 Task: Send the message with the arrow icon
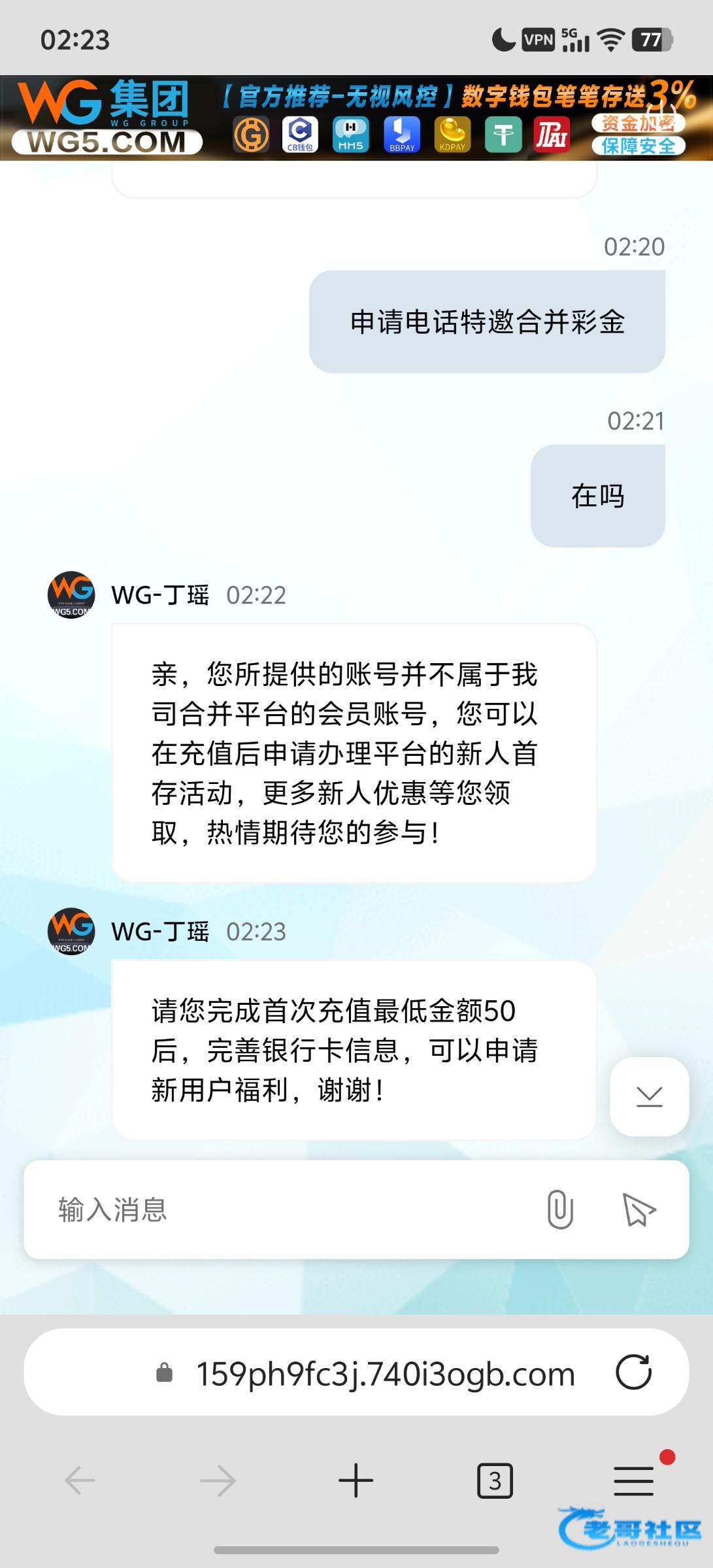click(x=638, y=1209)
